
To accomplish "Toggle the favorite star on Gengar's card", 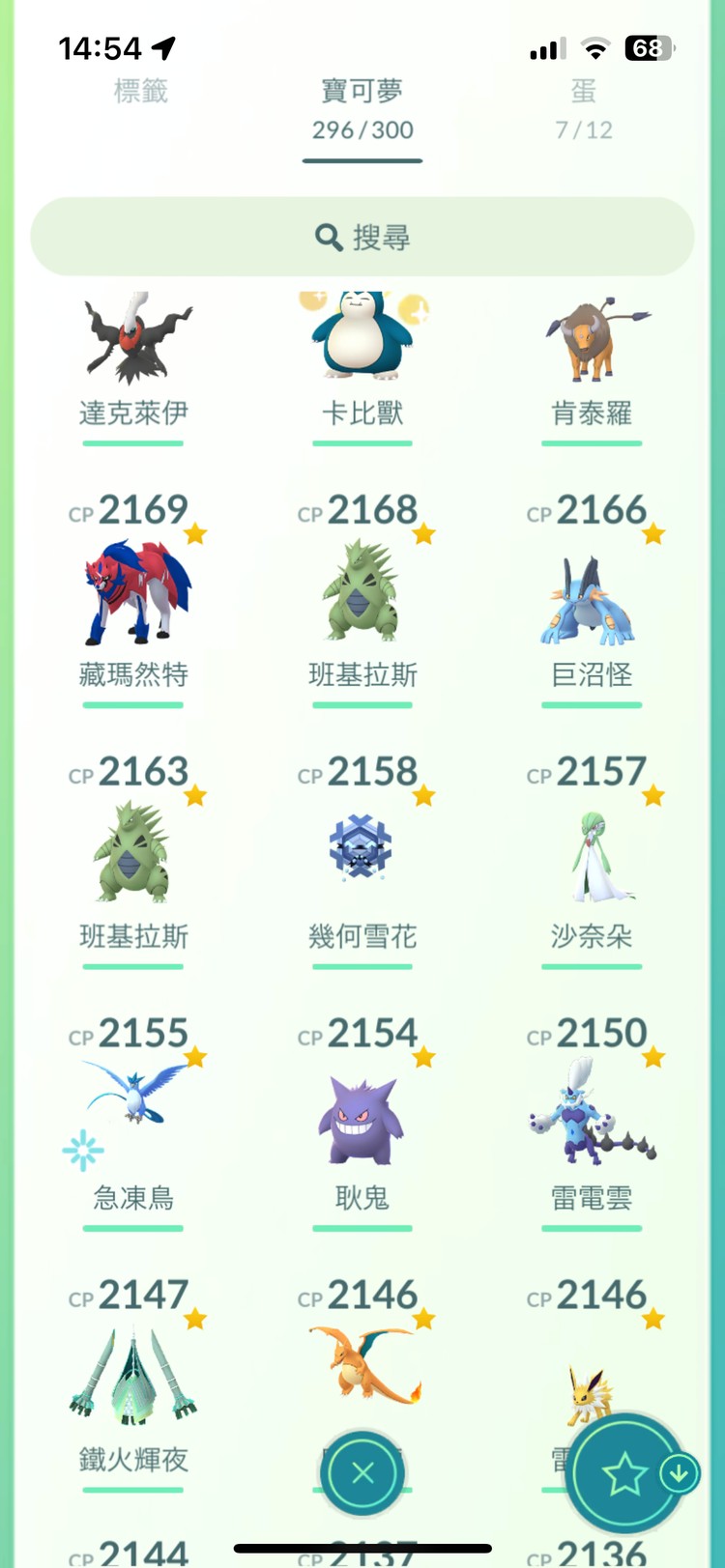I will [423, 1058].
